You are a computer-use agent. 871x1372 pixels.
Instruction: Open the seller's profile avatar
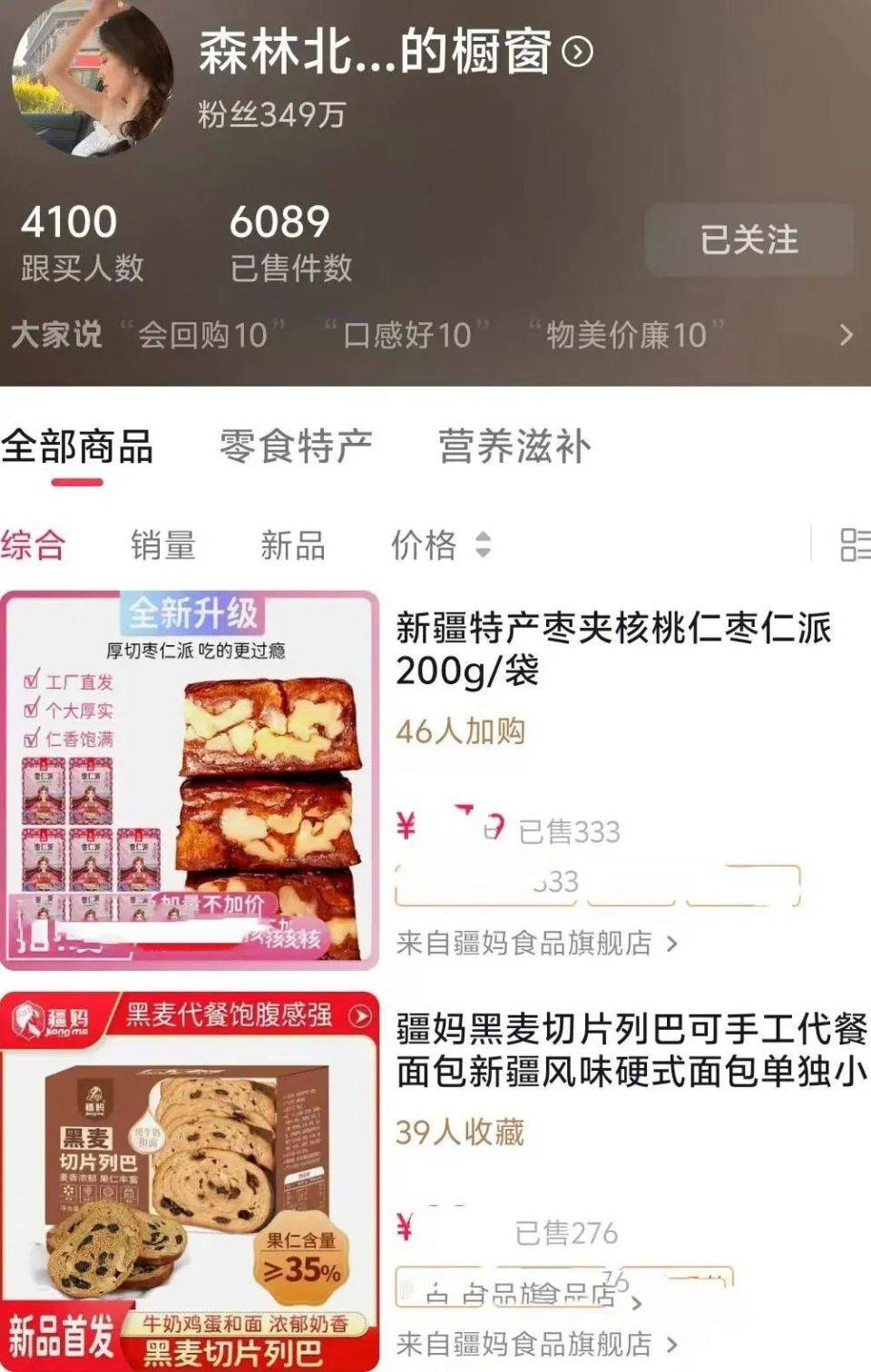(x=91, y=77)
